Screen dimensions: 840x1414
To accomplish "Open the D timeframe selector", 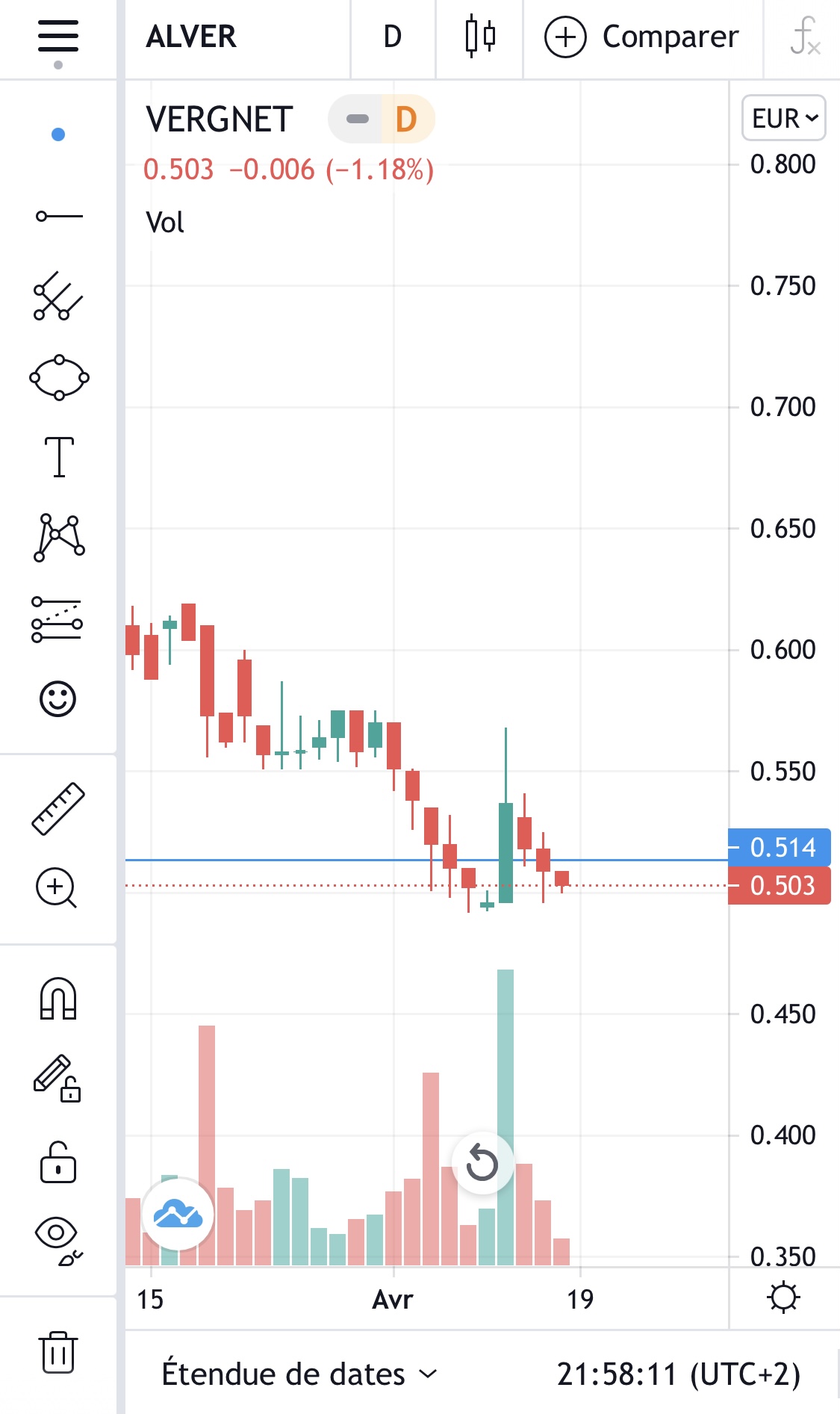I will pos(393,37).
